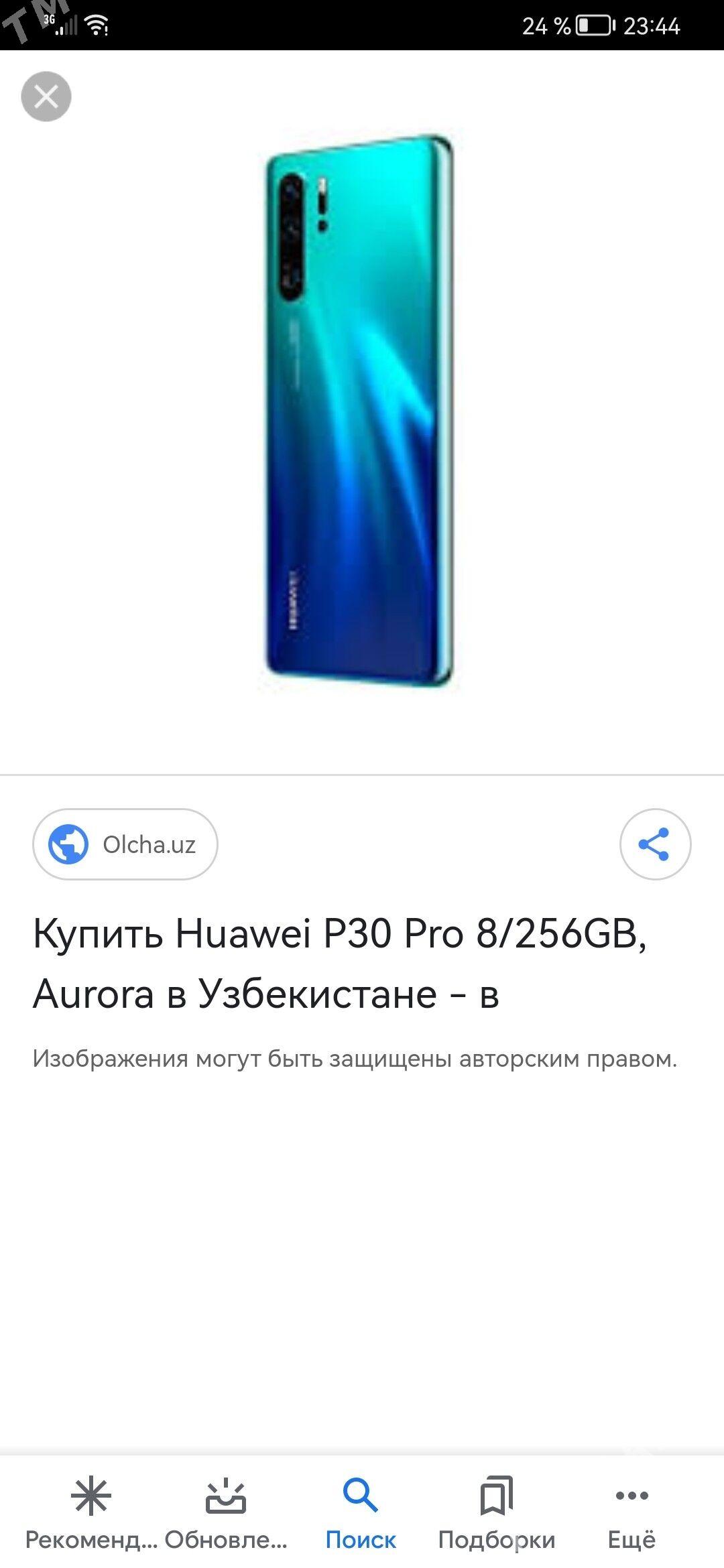
Task: Open the Huawei P30 Pro image
Action: point(360,410)
